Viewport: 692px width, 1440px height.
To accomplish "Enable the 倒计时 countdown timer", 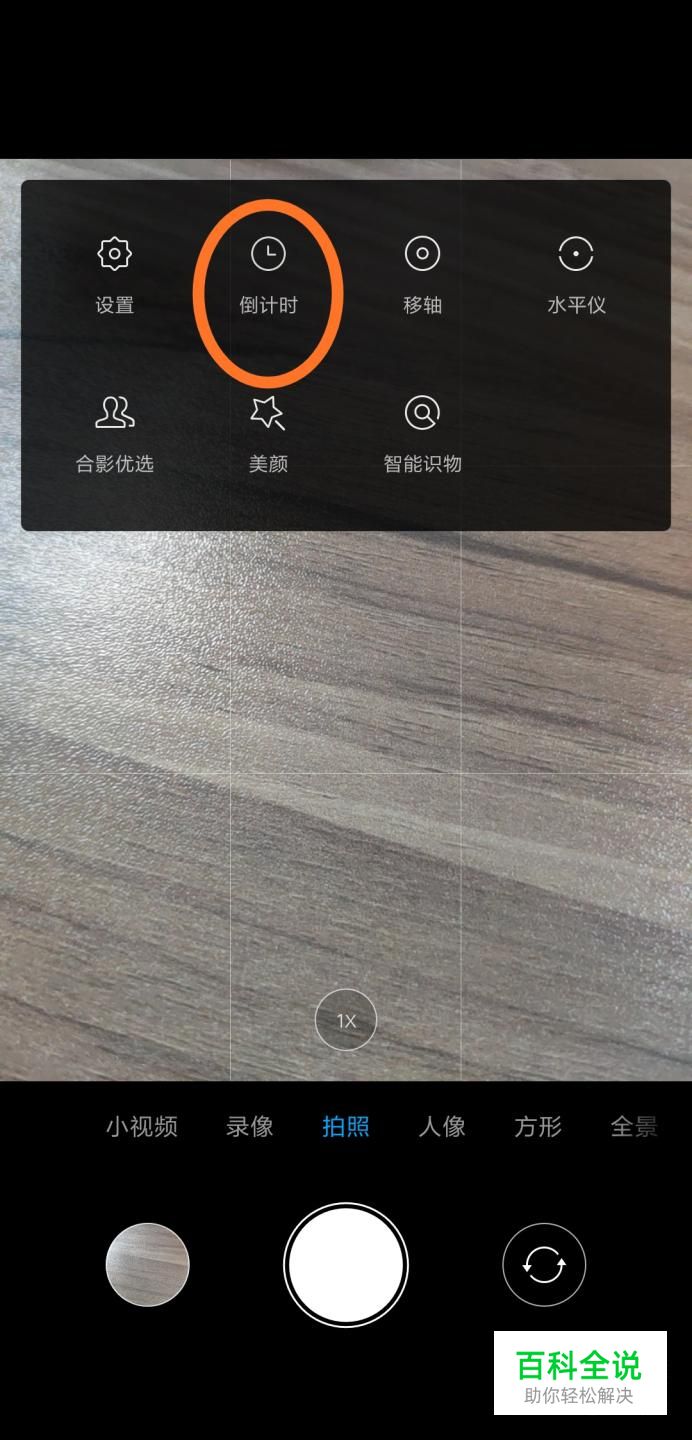I will coord(268,276).
